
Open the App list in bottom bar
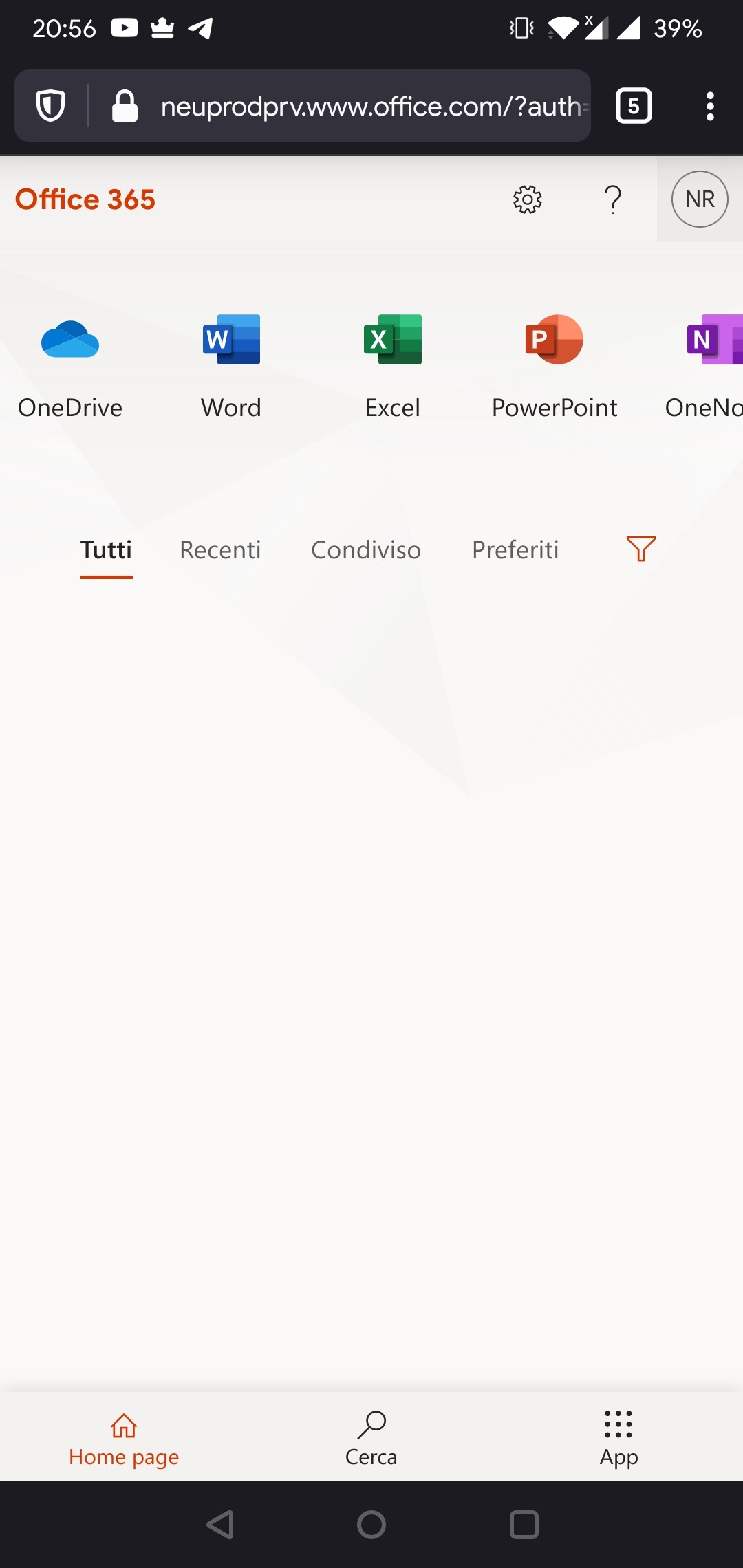click(618, 1439)
